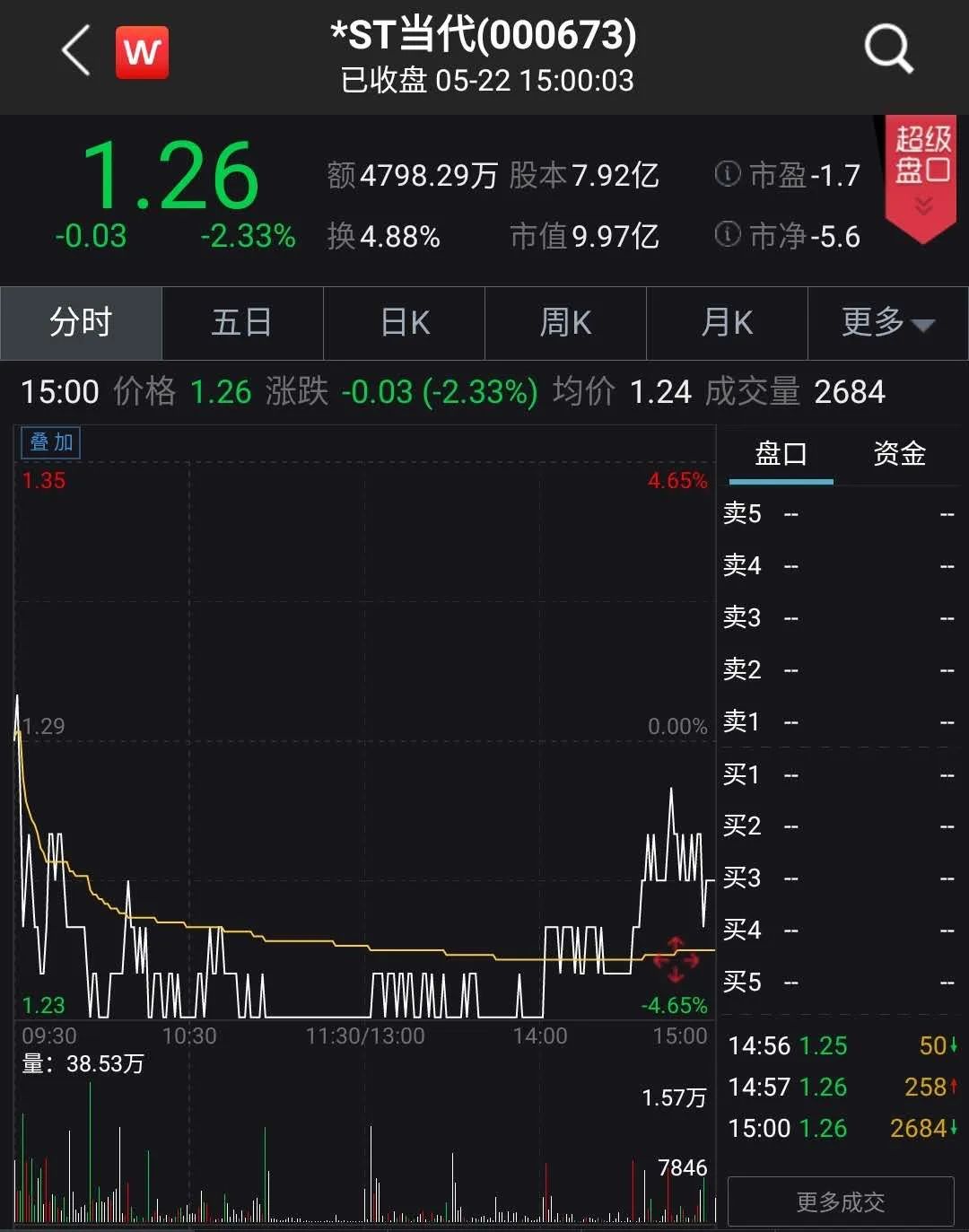The height and width of the screenshot is (1232, 969).
Task: Show the 周K chart
Action: coord(565,322)
